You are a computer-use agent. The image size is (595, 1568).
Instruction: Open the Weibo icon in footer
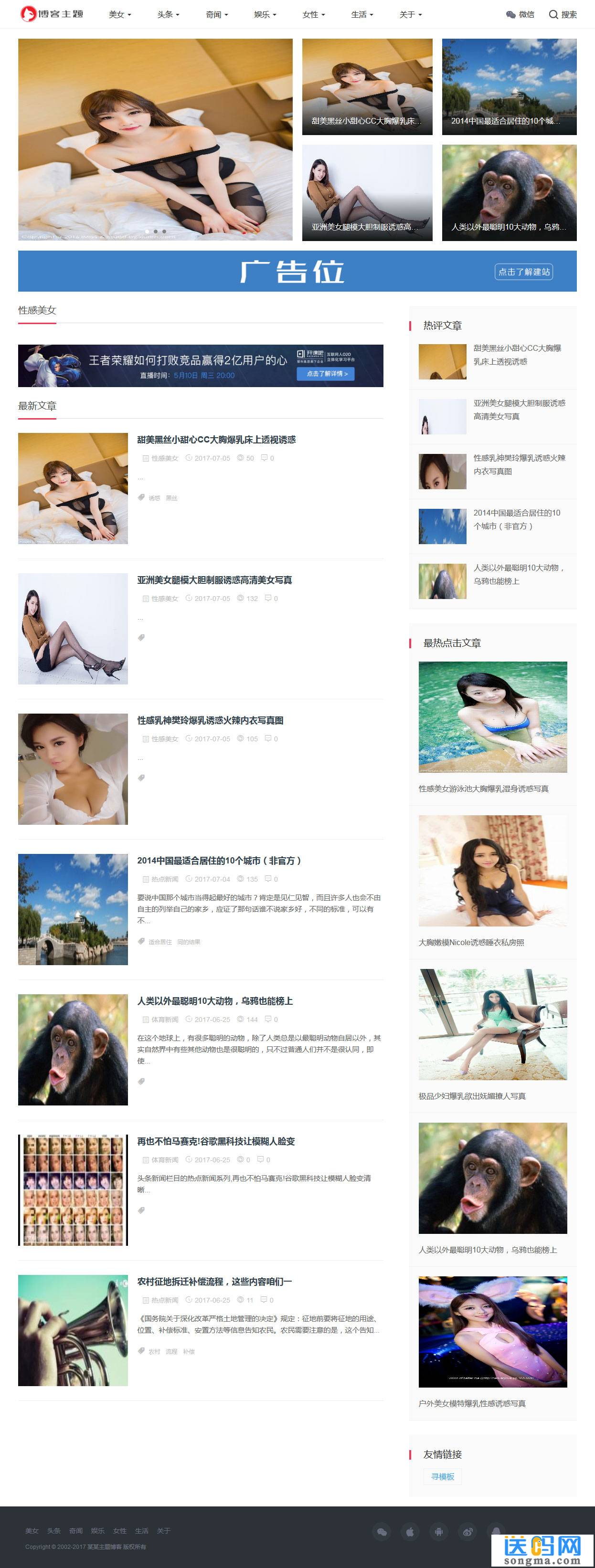(467, 1531)
